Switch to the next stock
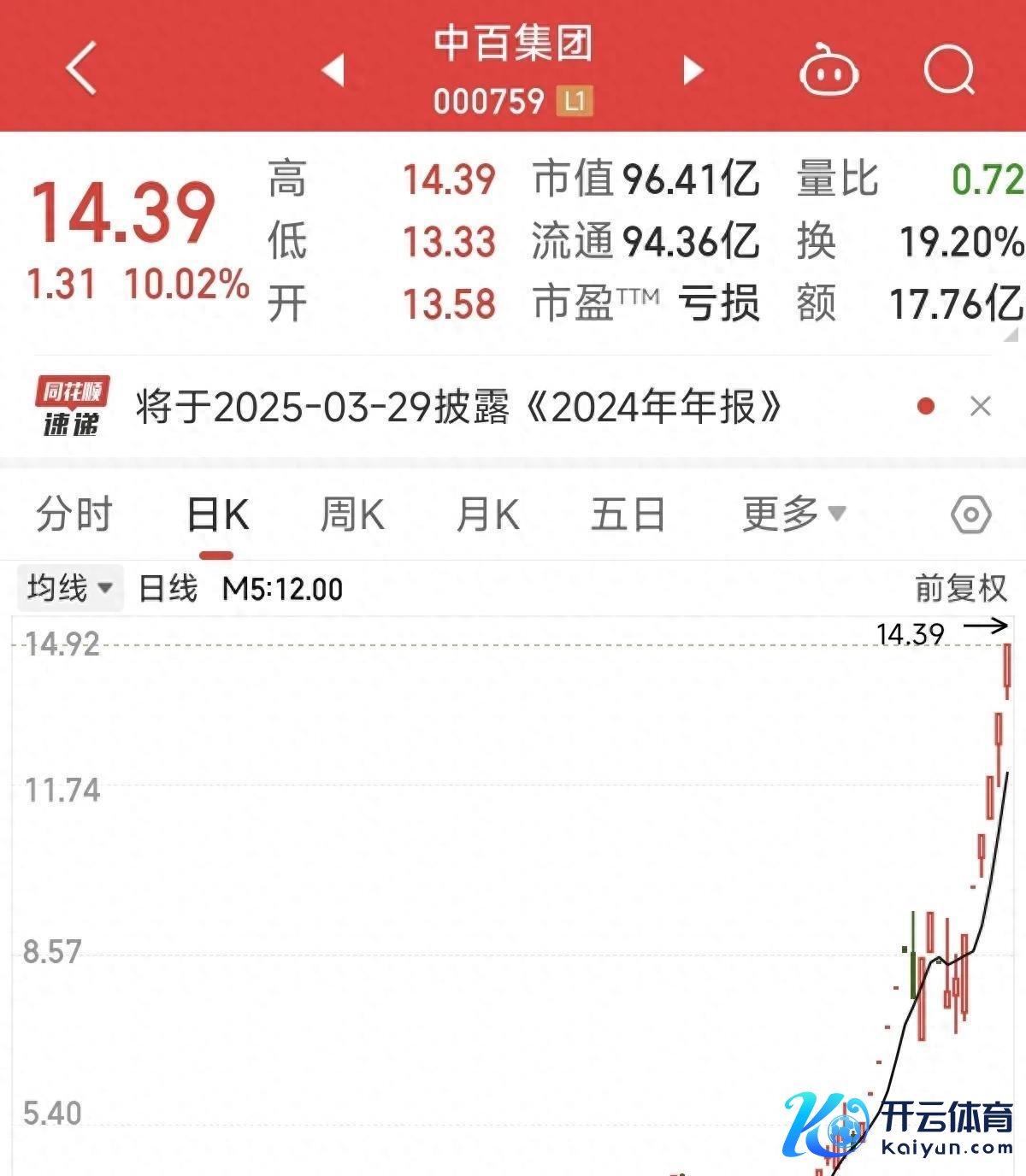The width and height of the screenshot is (1026, 1176). pos(693,70)
